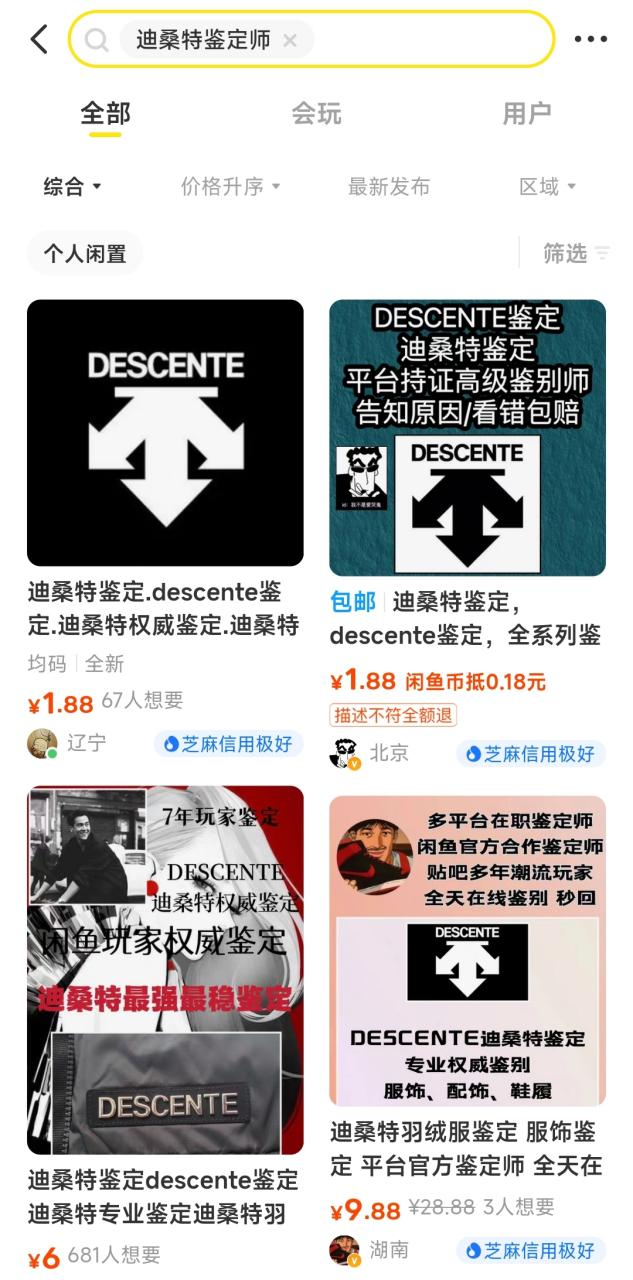Tap the search box to edit the query
The image size is (633, 1280).
(x=430, y=40)
